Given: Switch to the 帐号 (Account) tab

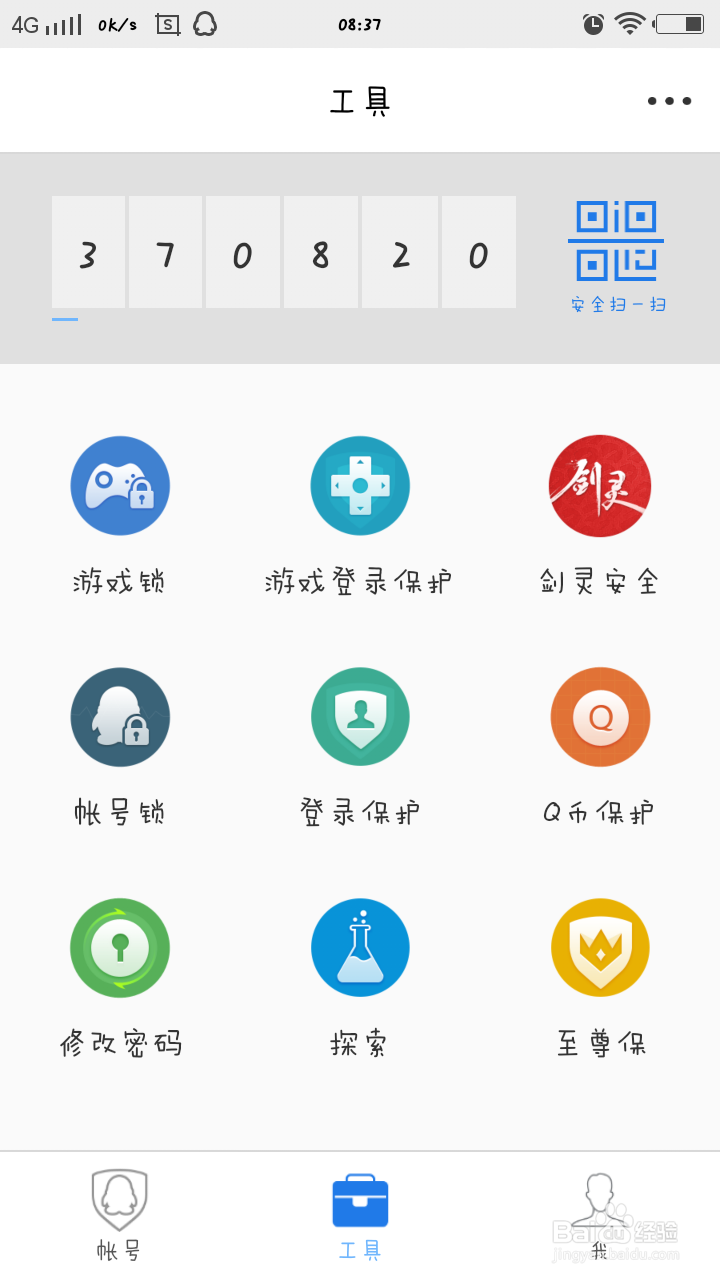Looking at the screenshot, I should [119, 1210].
